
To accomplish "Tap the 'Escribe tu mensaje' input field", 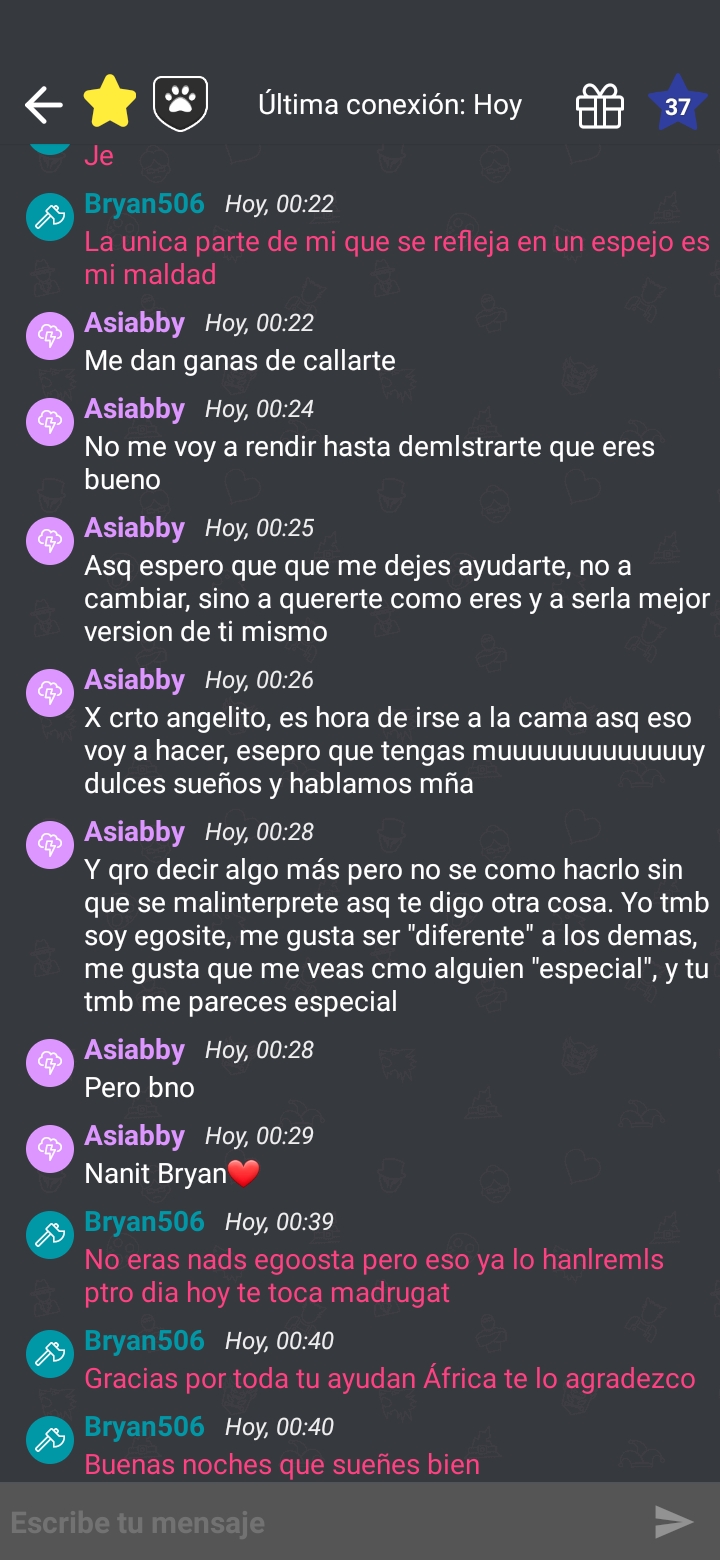I will pos(300,1522).
